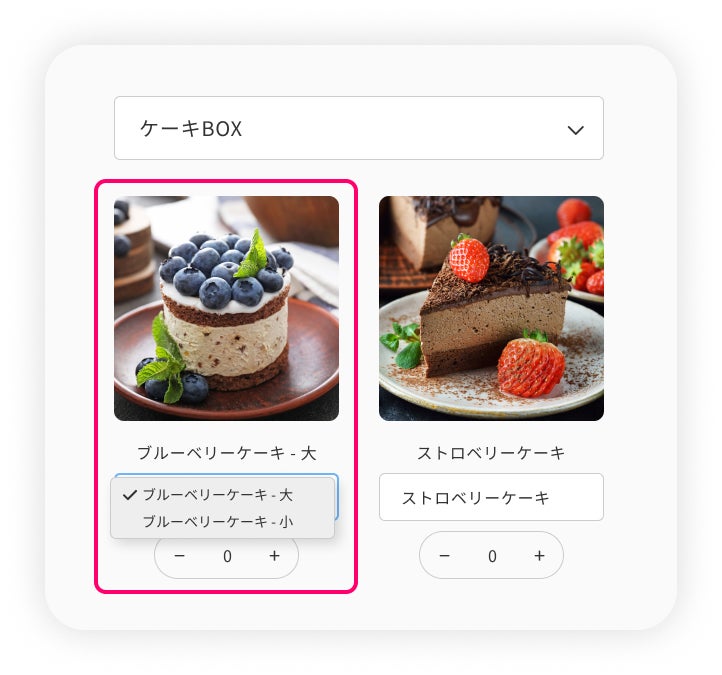Choose the ブルーベリーケーキ - 小 option
The width and height of the screenshot is (722, 675).
click(217, 521)
